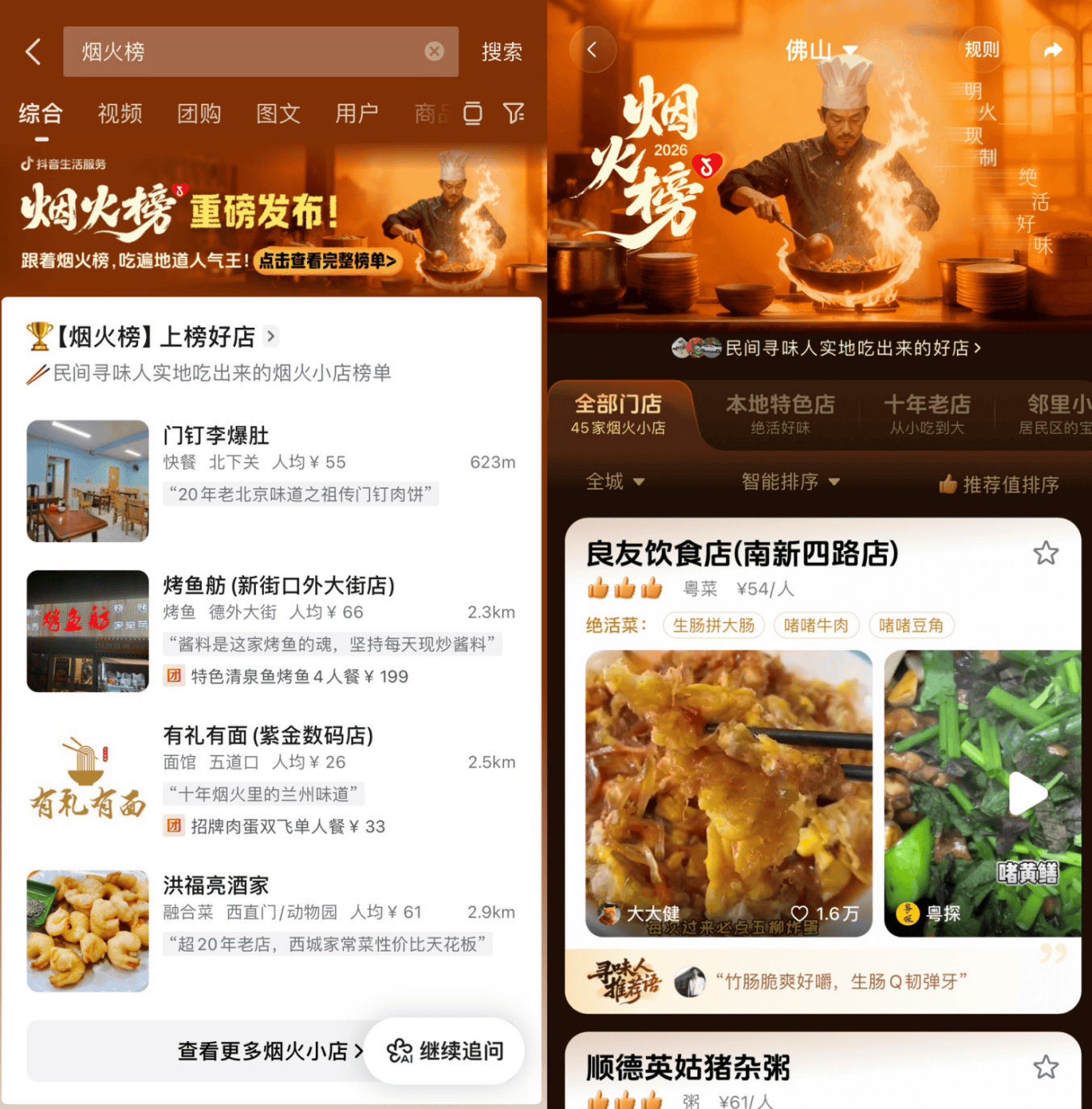Tap the 继续追问 AI button
Screen dimensions: 1092x1109
coord(445,1051)
